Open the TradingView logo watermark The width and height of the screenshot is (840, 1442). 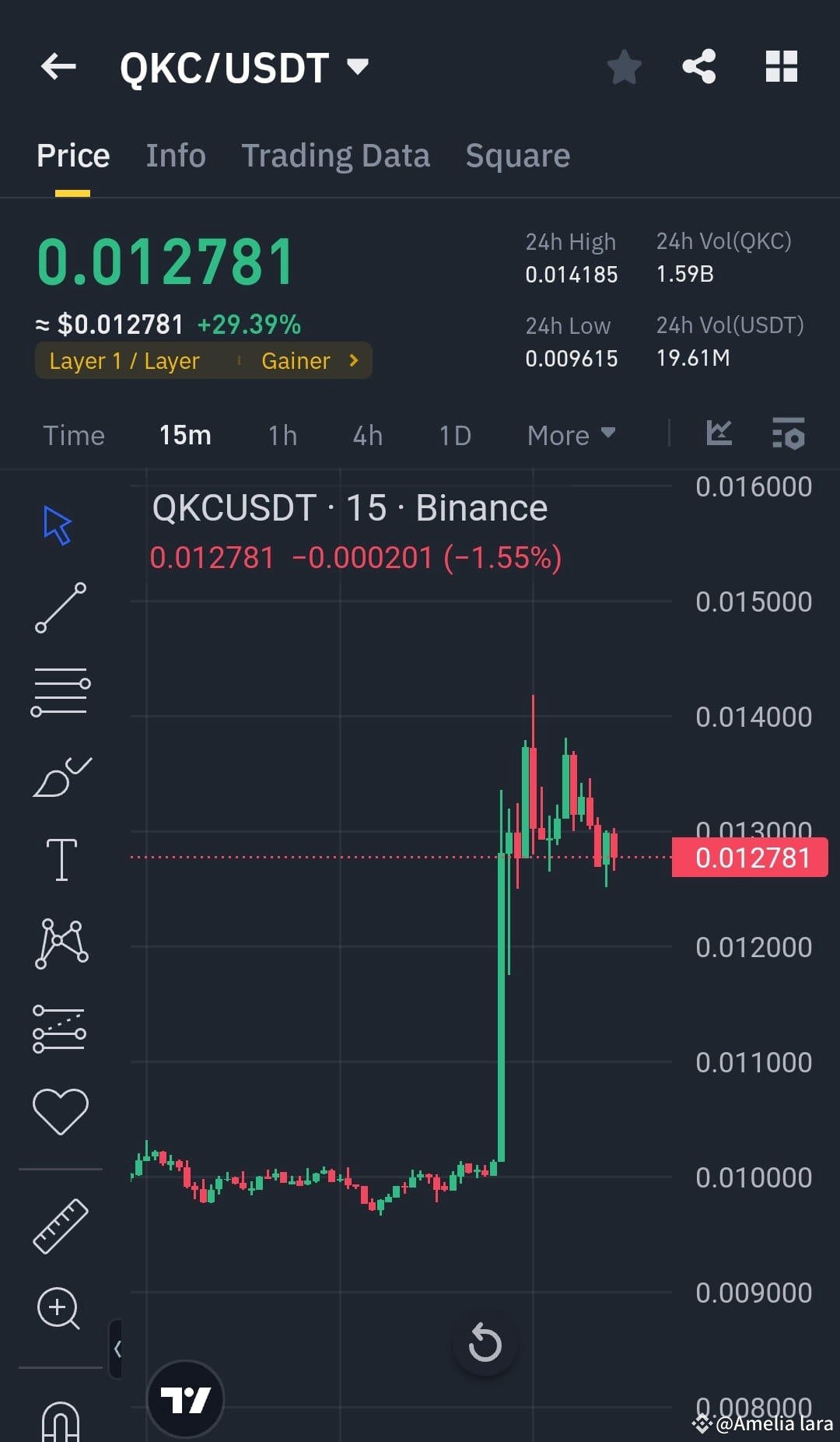184,1398
